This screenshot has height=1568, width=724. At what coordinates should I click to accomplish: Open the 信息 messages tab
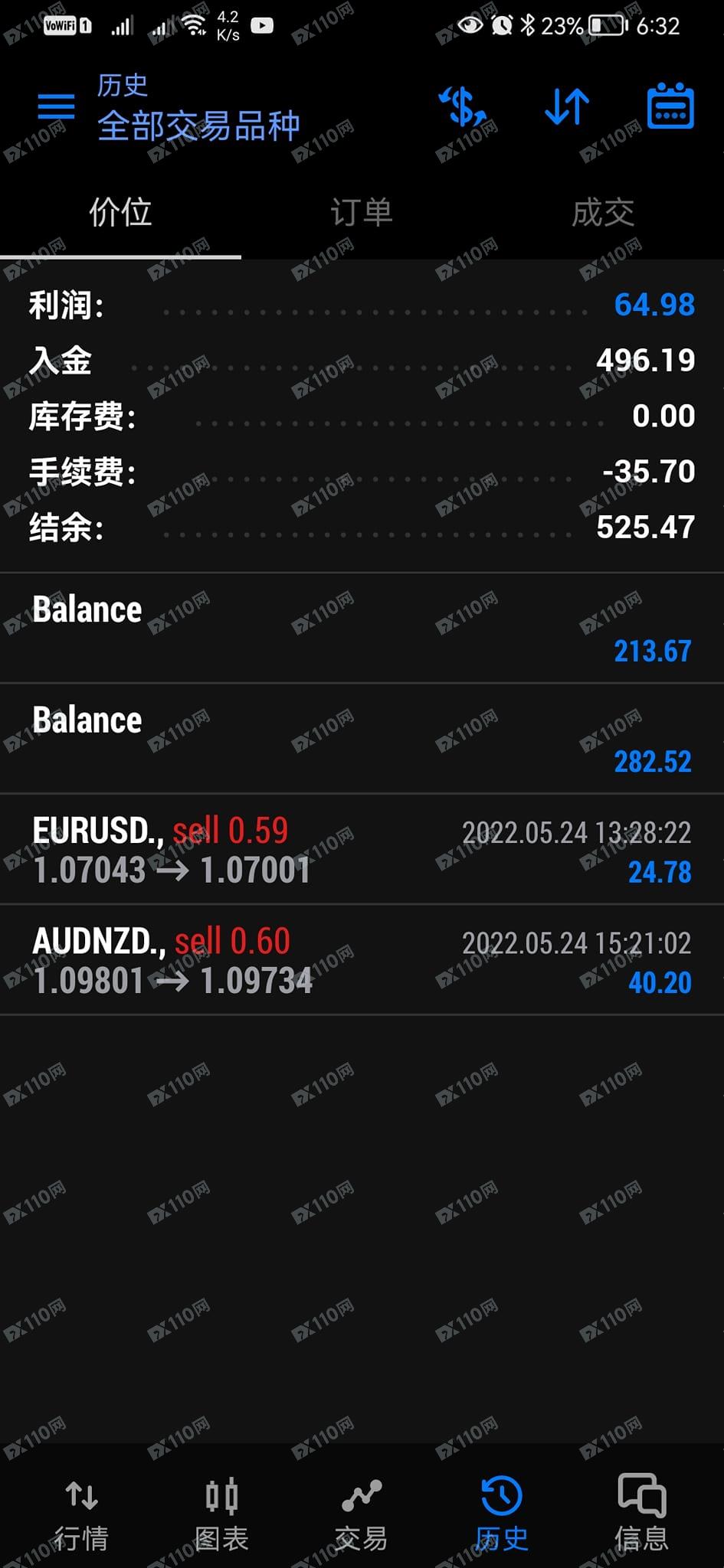pos(641,1514)
